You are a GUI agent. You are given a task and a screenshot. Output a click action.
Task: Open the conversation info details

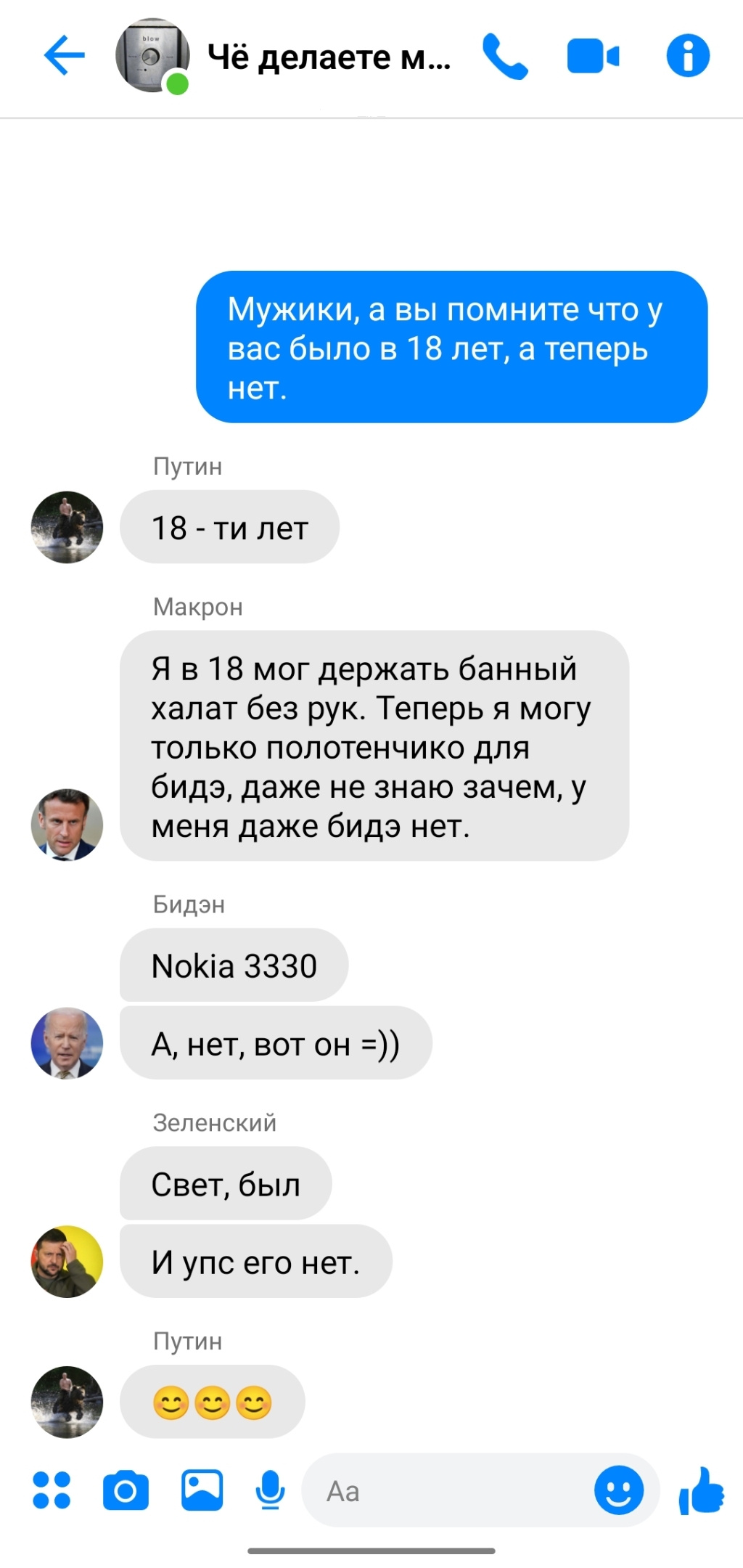[687, 56]
